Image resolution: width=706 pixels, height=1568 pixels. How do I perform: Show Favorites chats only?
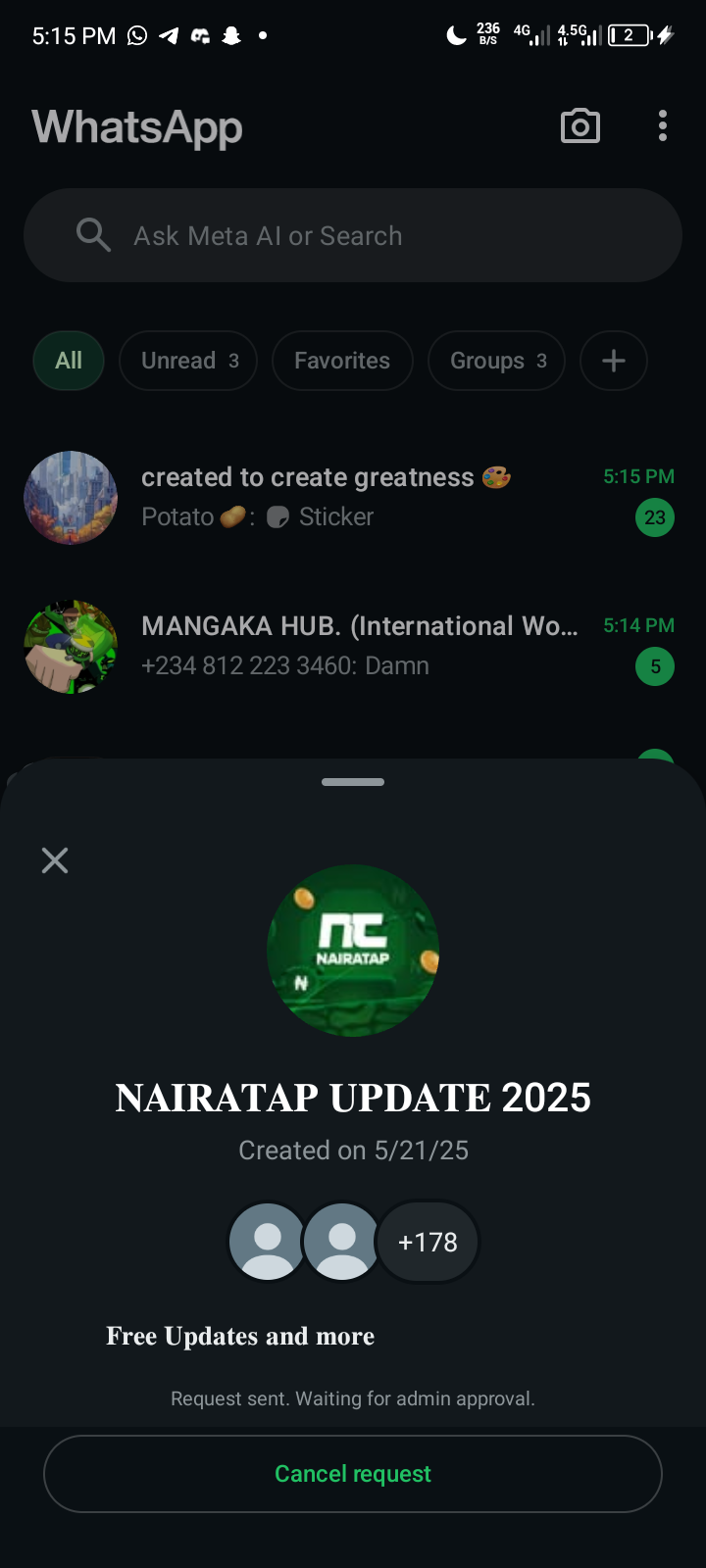point(342,361)
